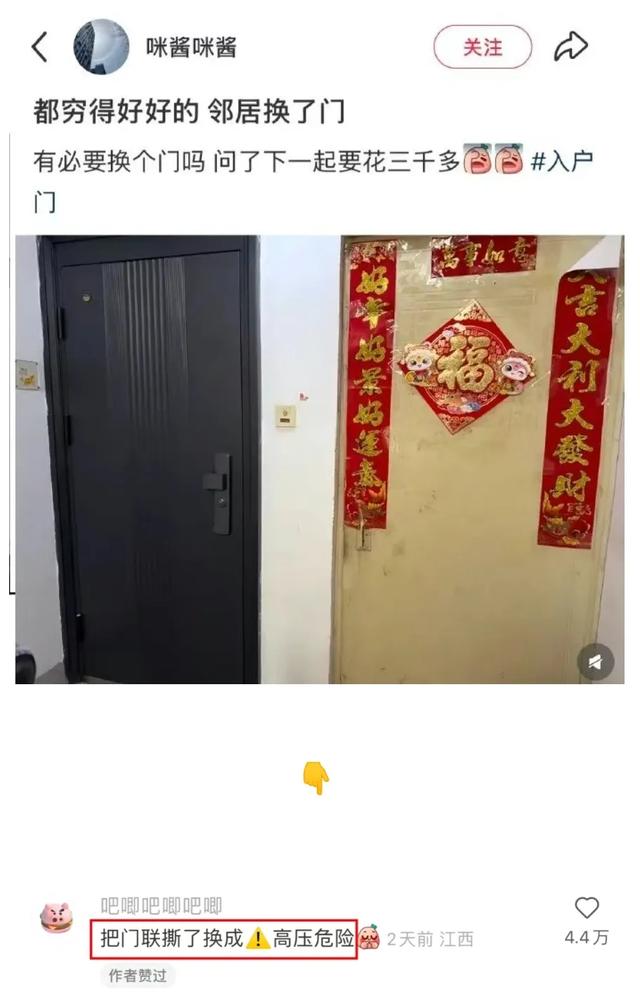This screenshot has height=1001, width=640.
Task: Toggle the mute speaker icon on the photo
Action: (596, 662)
